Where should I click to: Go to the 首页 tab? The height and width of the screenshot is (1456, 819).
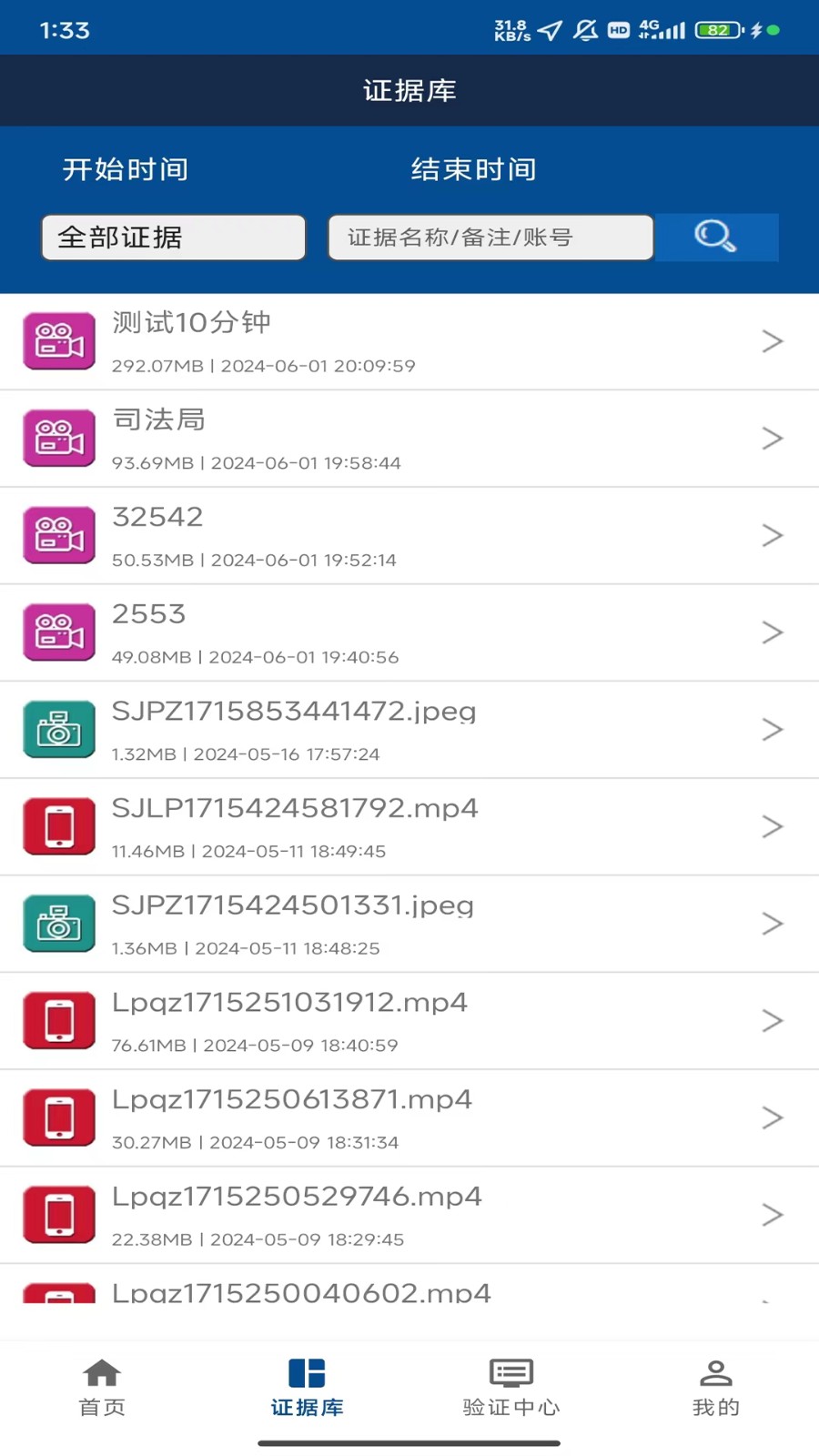click(102, 1387)
